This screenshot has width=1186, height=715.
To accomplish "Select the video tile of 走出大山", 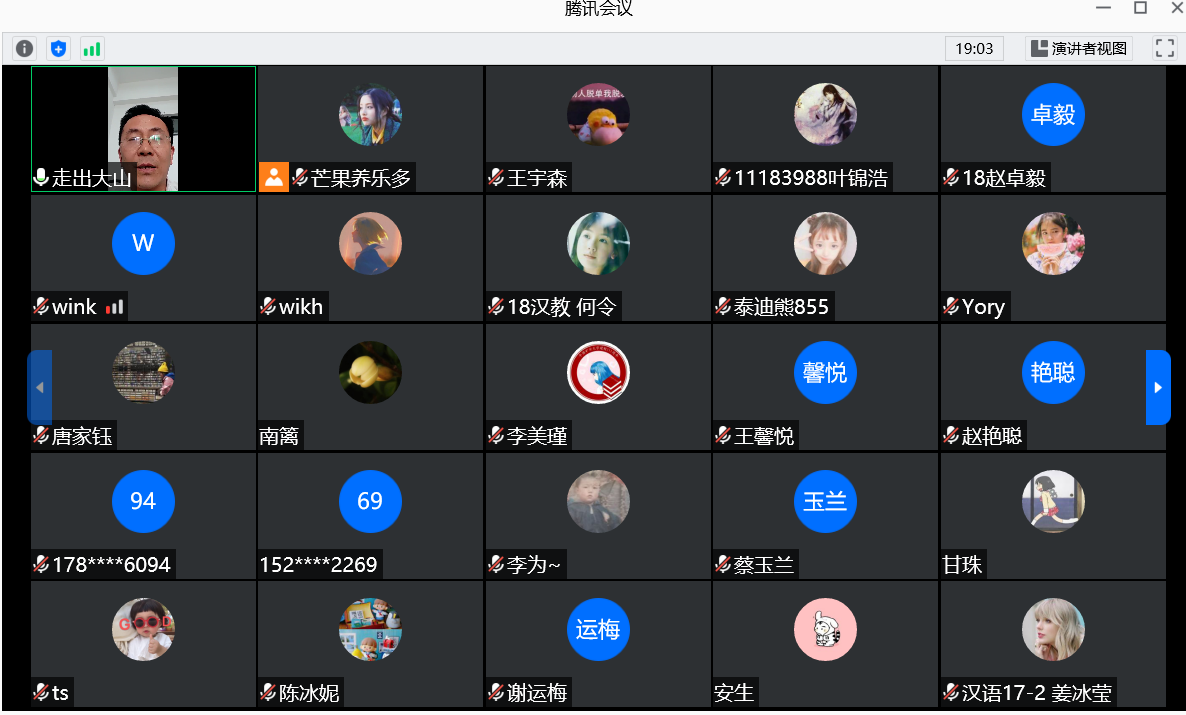I will 143,128.
